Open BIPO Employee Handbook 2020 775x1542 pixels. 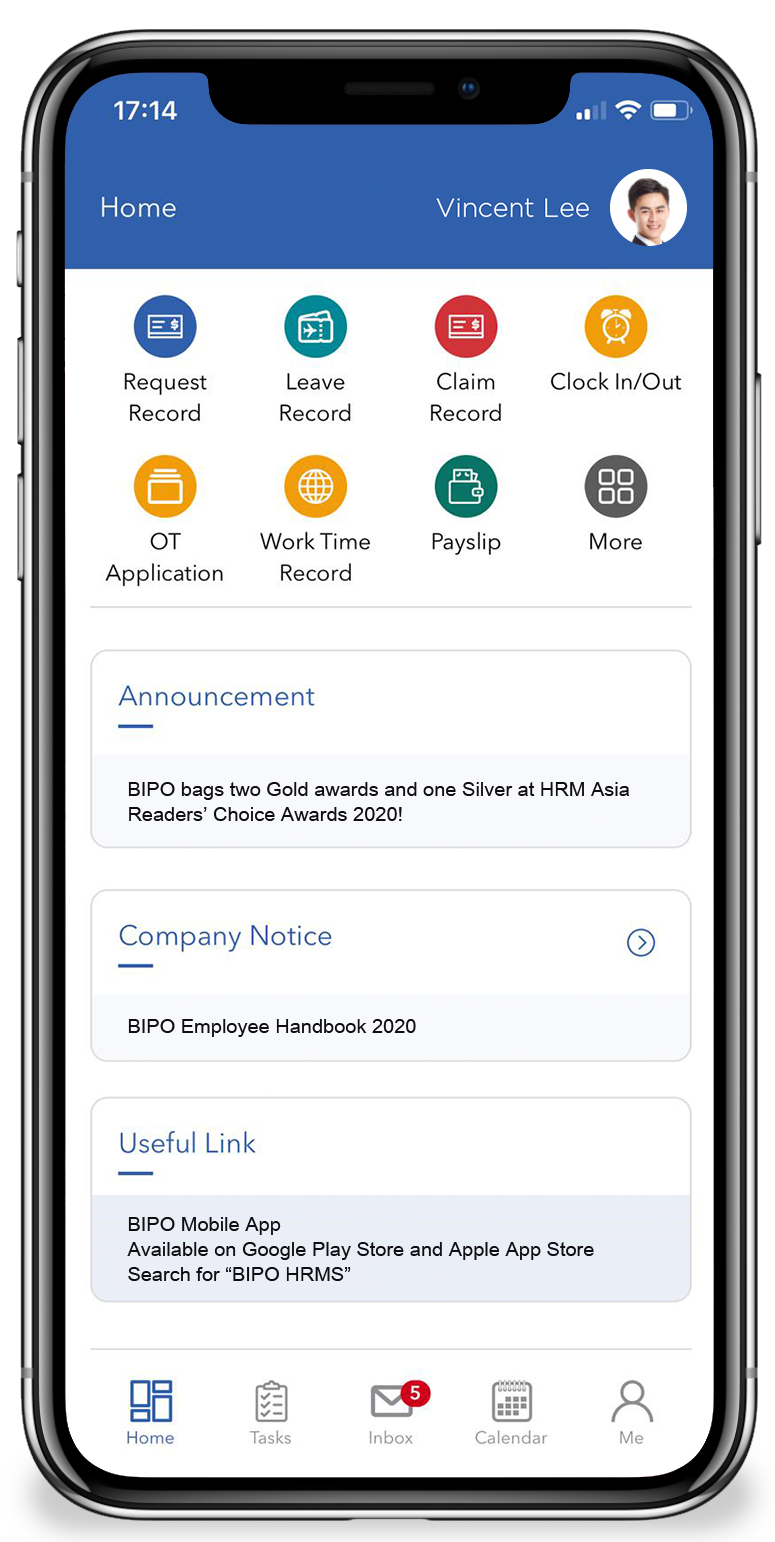point(272,1026)
